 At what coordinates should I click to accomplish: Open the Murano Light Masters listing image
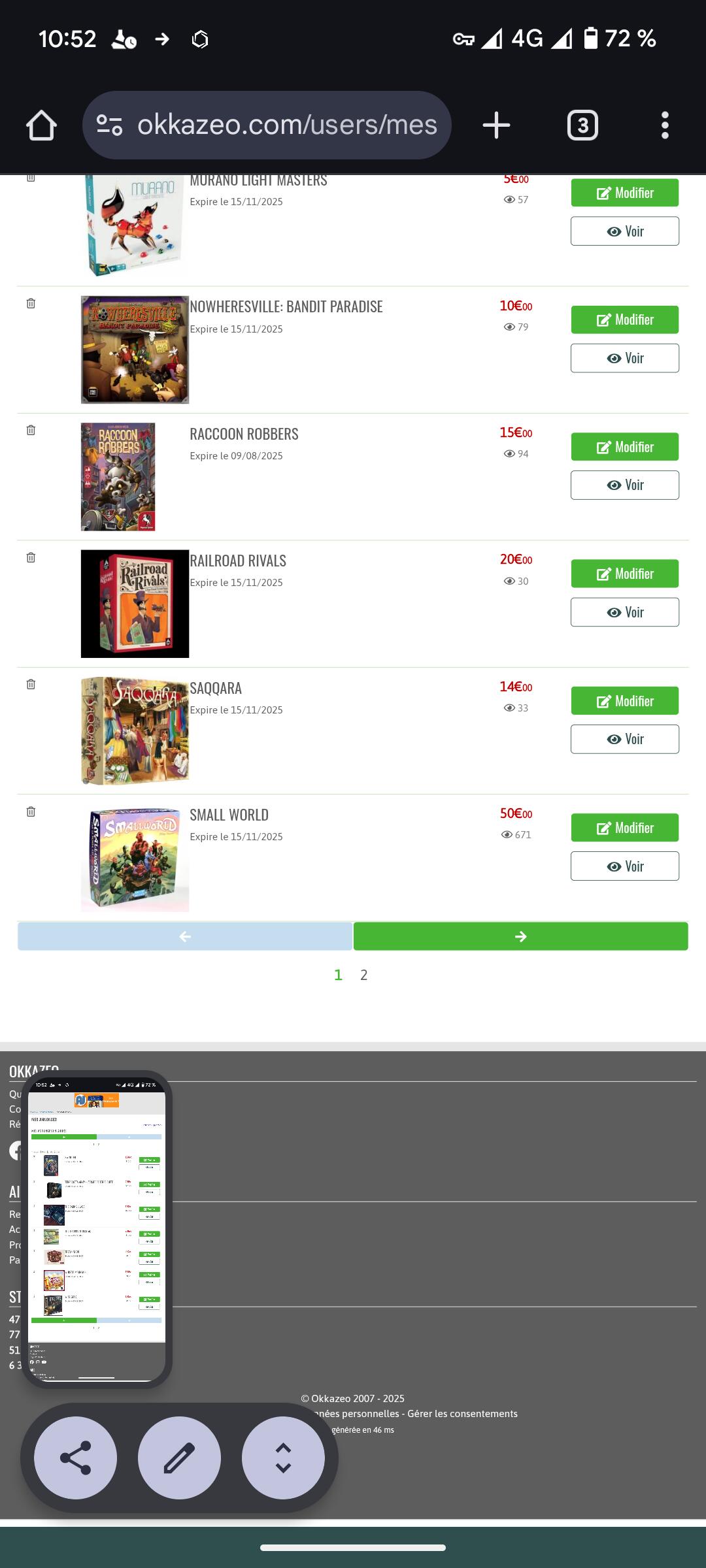[x=135, y=225]
